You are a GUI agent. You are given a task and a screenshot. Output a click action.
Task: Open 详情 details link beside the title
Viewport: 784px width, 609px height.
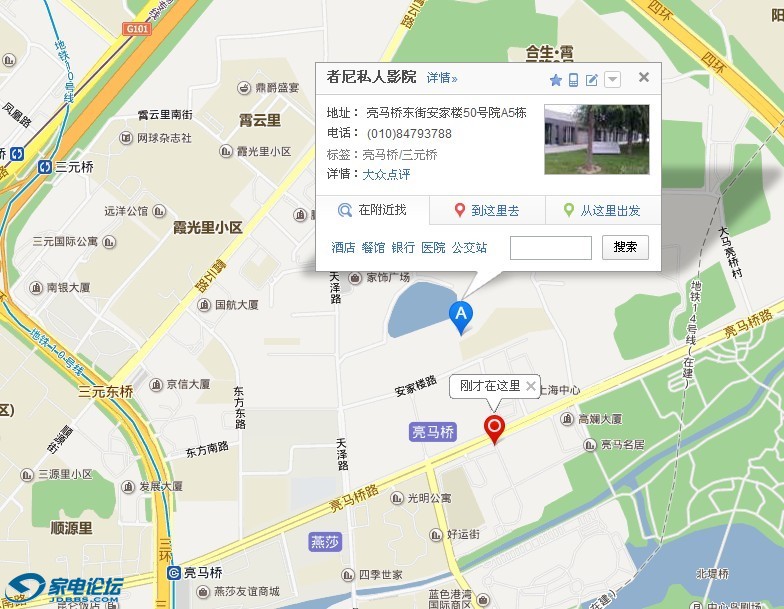pos(441,78)
